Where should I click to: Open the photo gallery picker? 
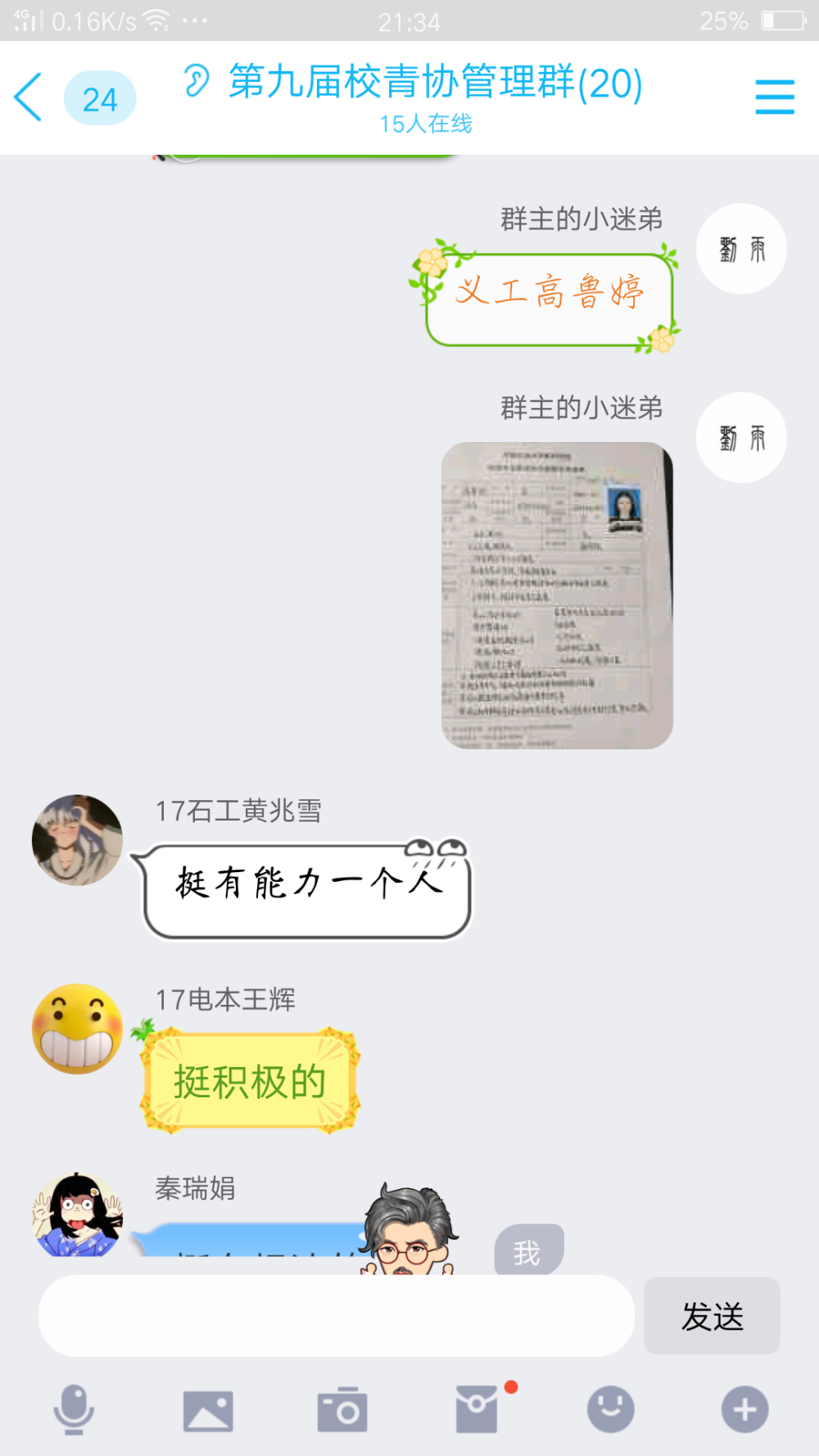click(208, 1410)
